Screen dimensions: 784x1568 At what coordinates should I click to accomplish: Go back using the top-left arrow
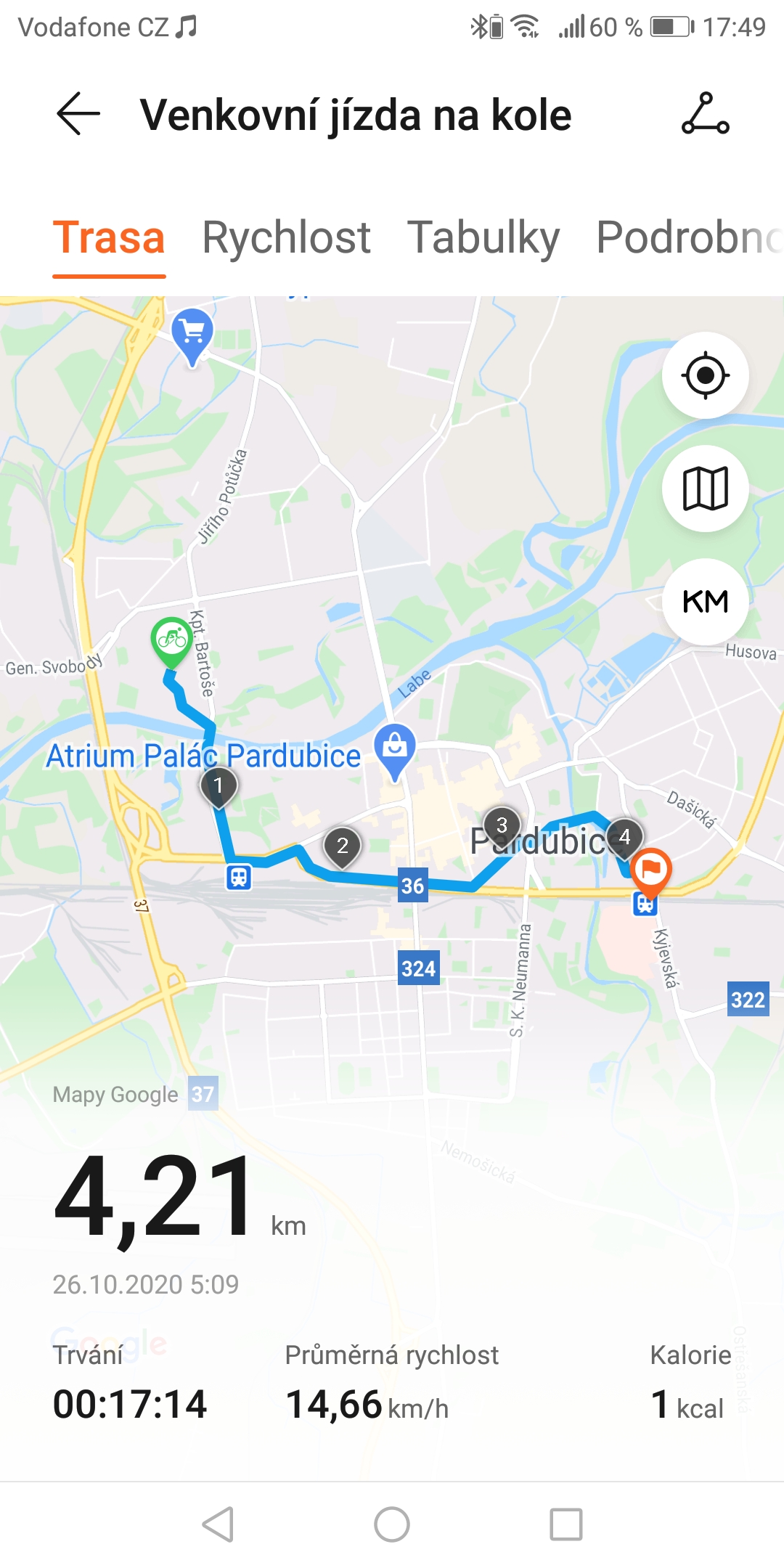pyautogui.click(x=78, y=114)
